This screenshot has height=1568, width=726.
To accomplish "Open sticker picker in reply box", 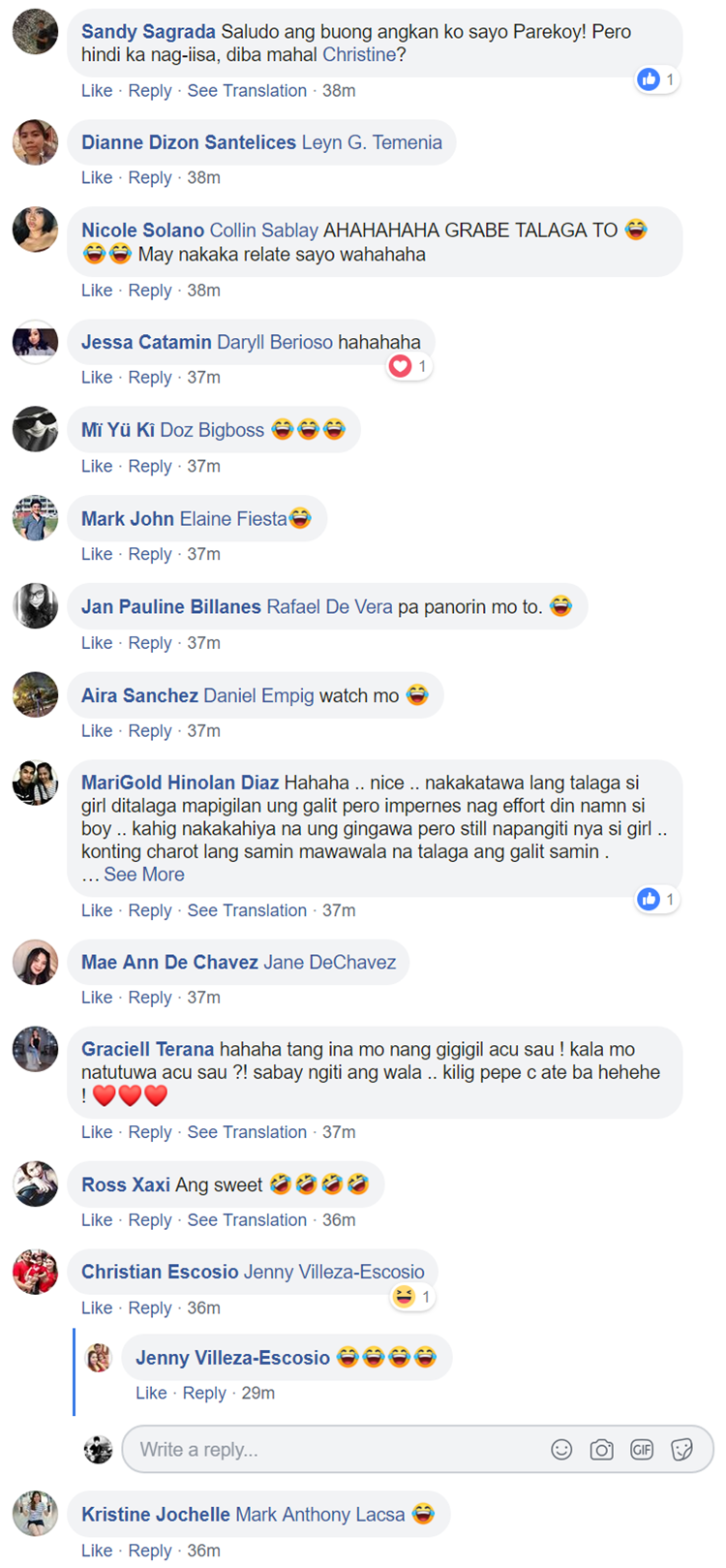I will pyautogui.click(x=681, y=1450).
